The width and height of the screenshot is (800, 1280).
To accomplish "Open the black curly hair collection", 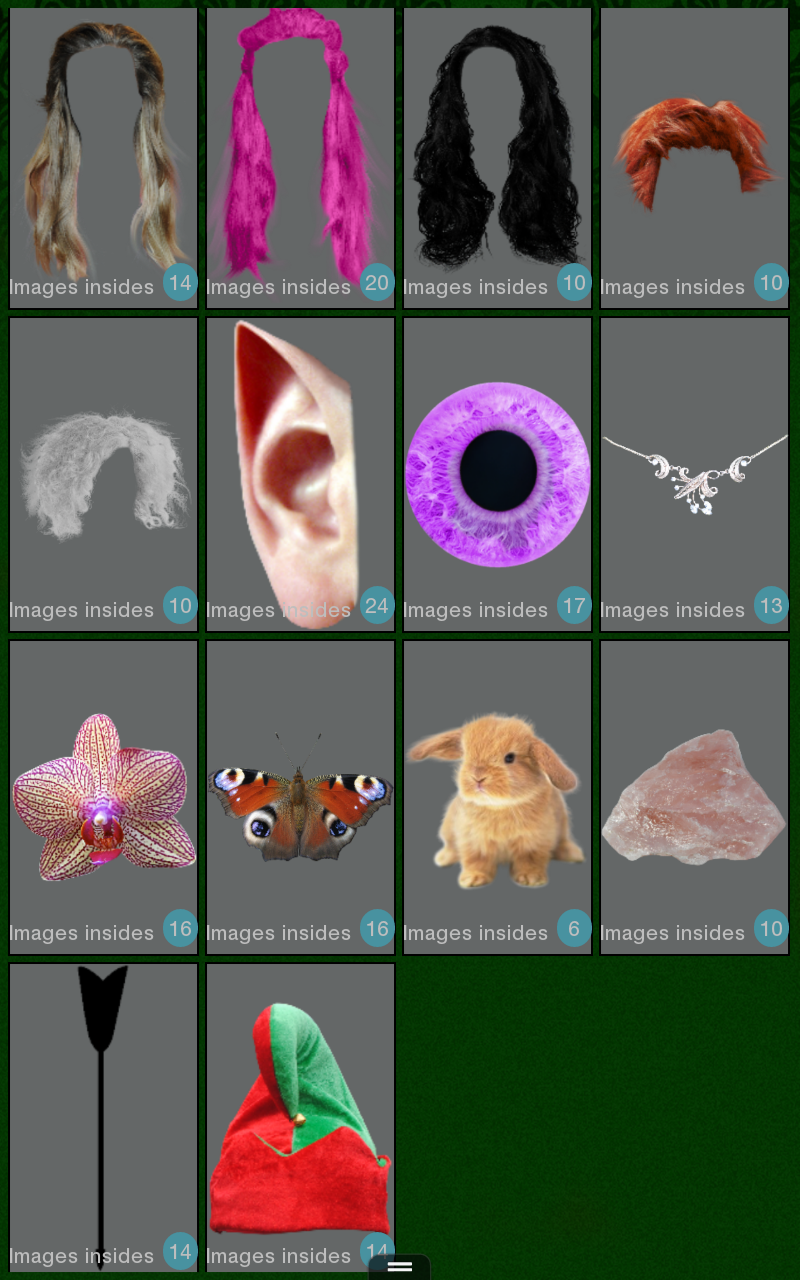I will pos(497,150).
